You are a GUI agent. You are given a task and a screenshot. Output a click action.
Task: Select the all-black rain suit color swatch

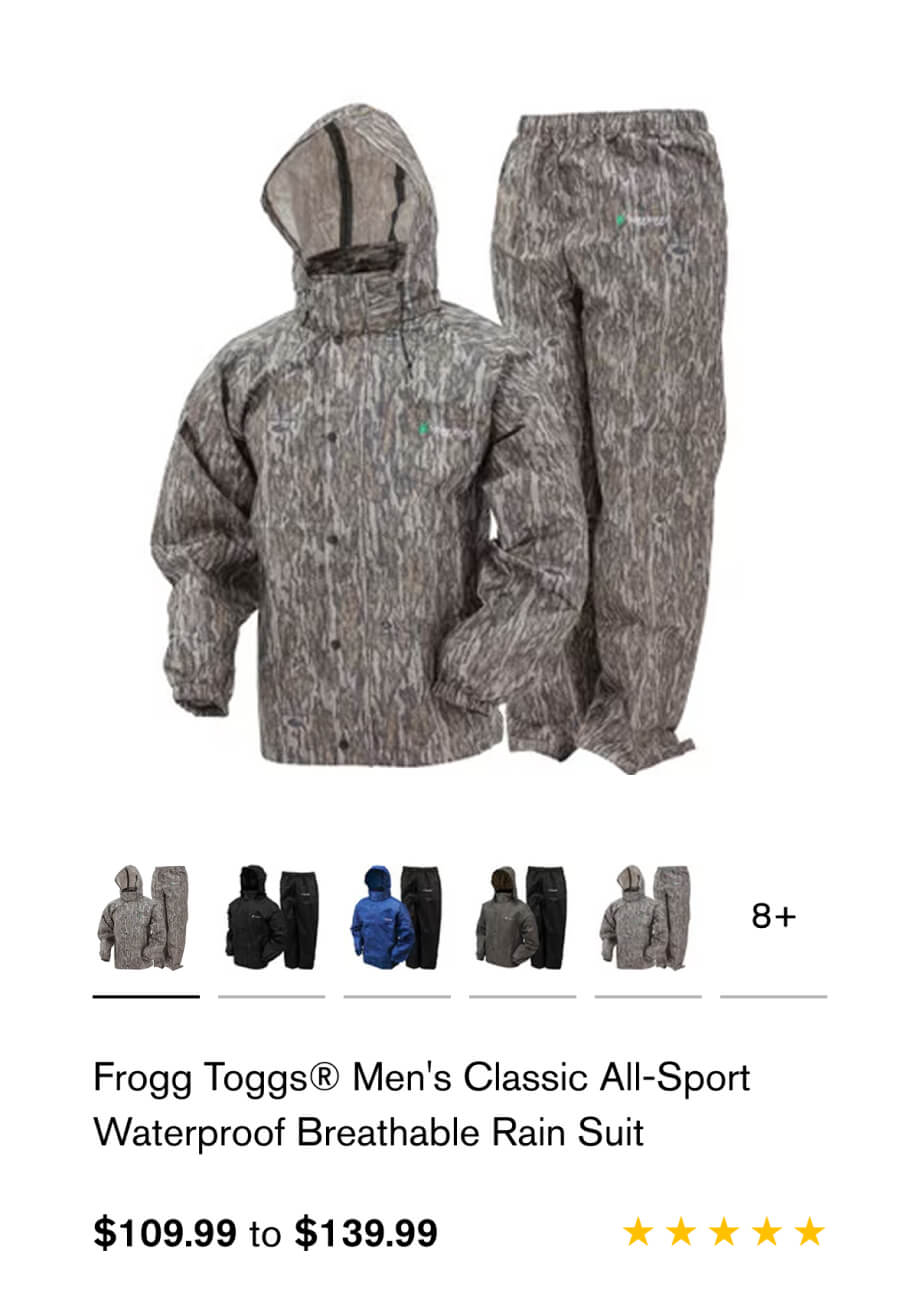(x=271, y=917)
